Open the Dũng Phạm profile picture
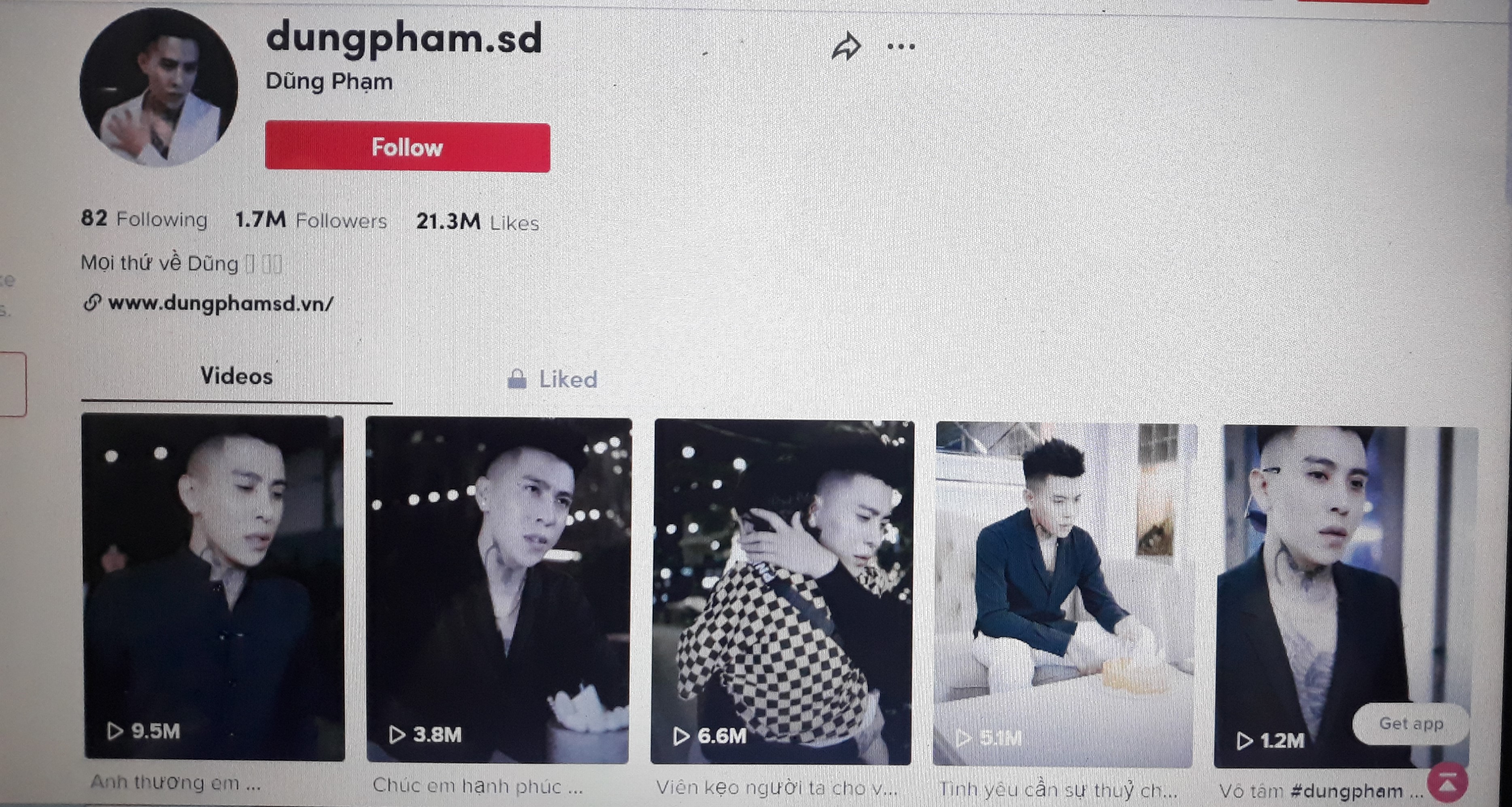The height and width of the screenshot is (807, 1512). pos(159,88)
